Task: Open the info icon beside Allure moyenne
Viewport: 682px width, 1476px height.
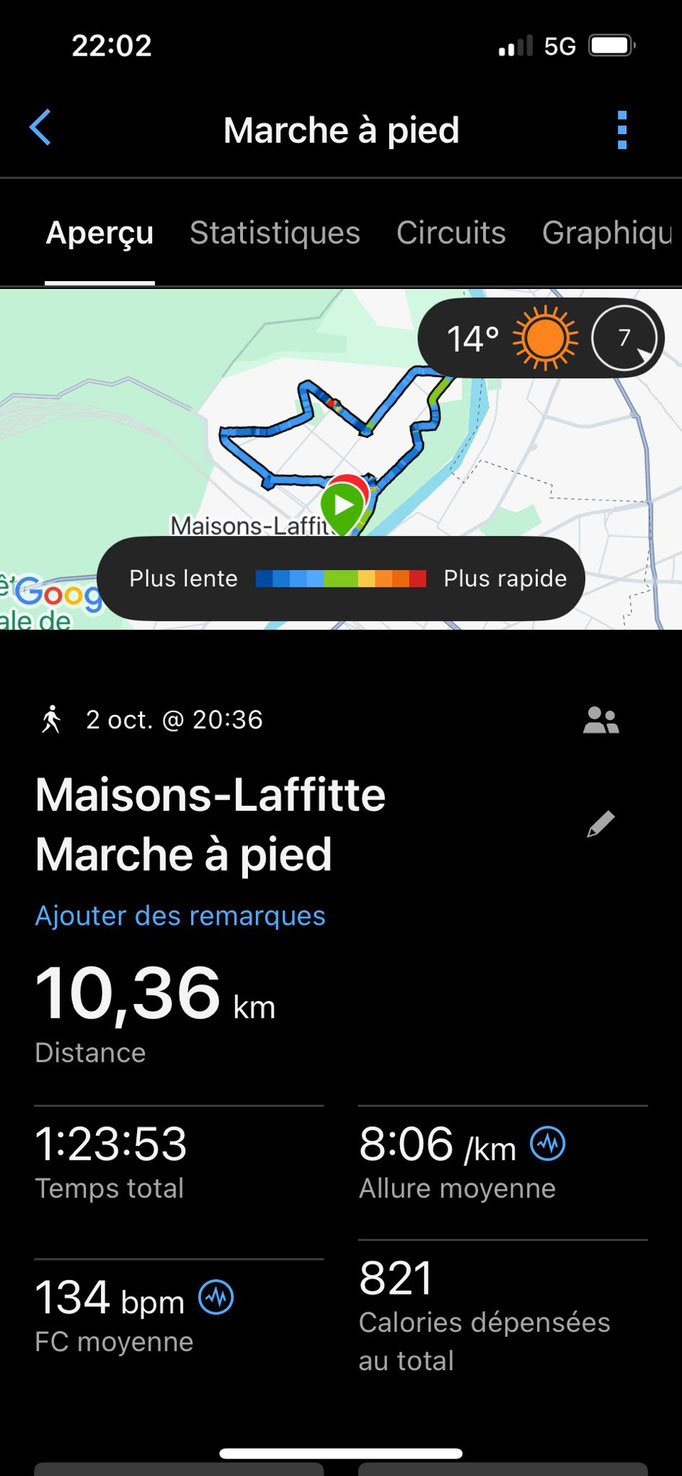Action: pyautogui.click(x=548, y=1143)
